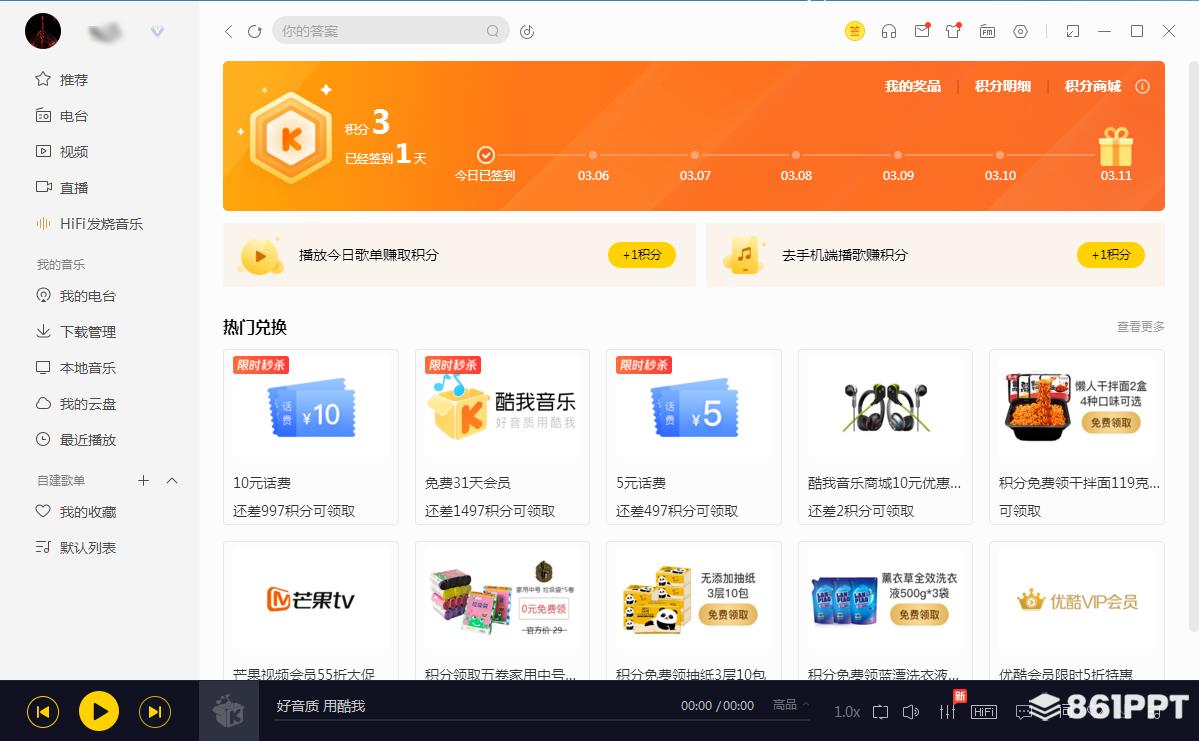Screen dimensions: 1199x741
Task: Open the 电台 section
Action: click(73, 116)
